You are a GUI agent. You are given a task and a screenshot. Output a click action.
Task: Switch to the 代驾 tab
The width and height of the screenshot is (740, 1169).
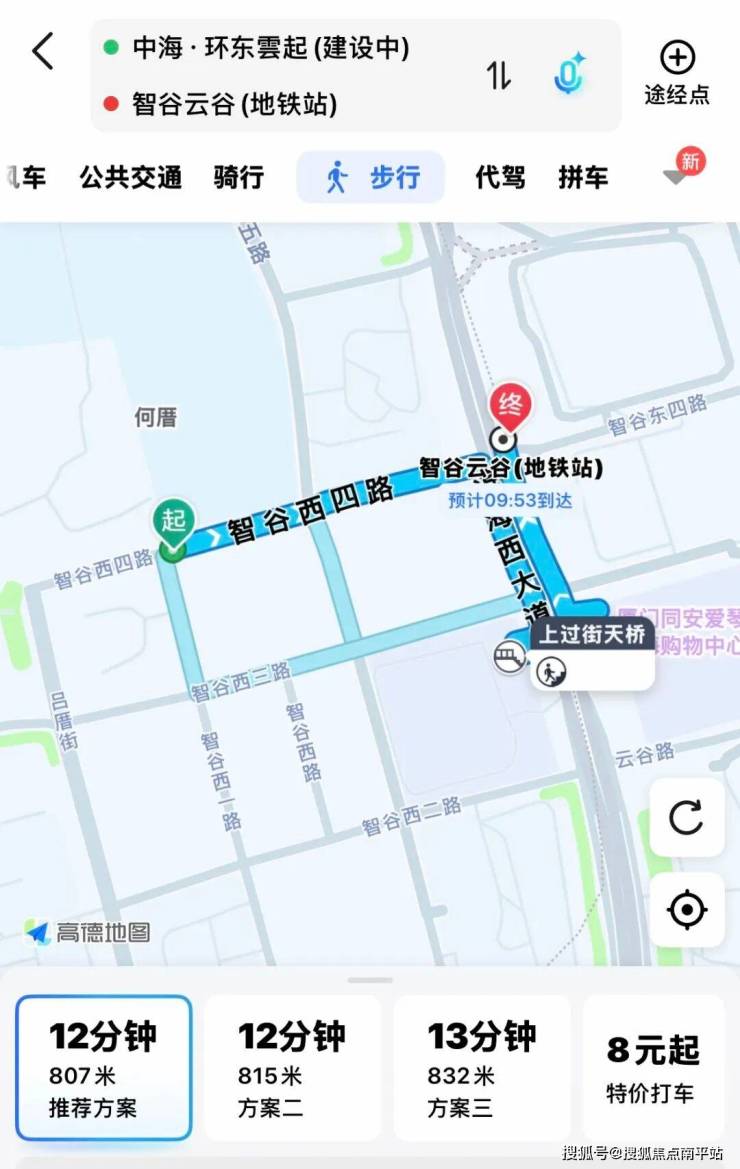pyautogui.click(x=500, y=178)
